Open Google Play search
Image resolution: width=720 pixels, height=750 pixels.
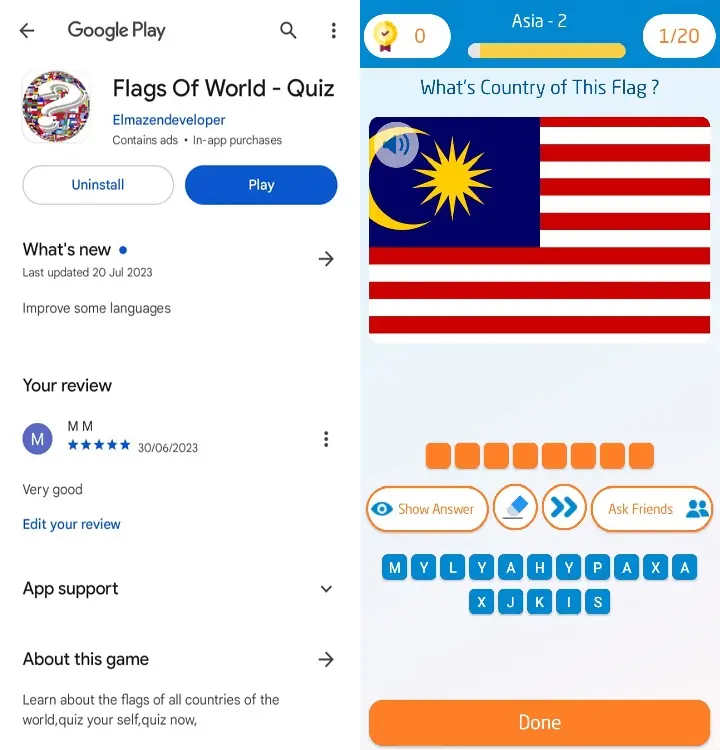(x=288, y=30)
